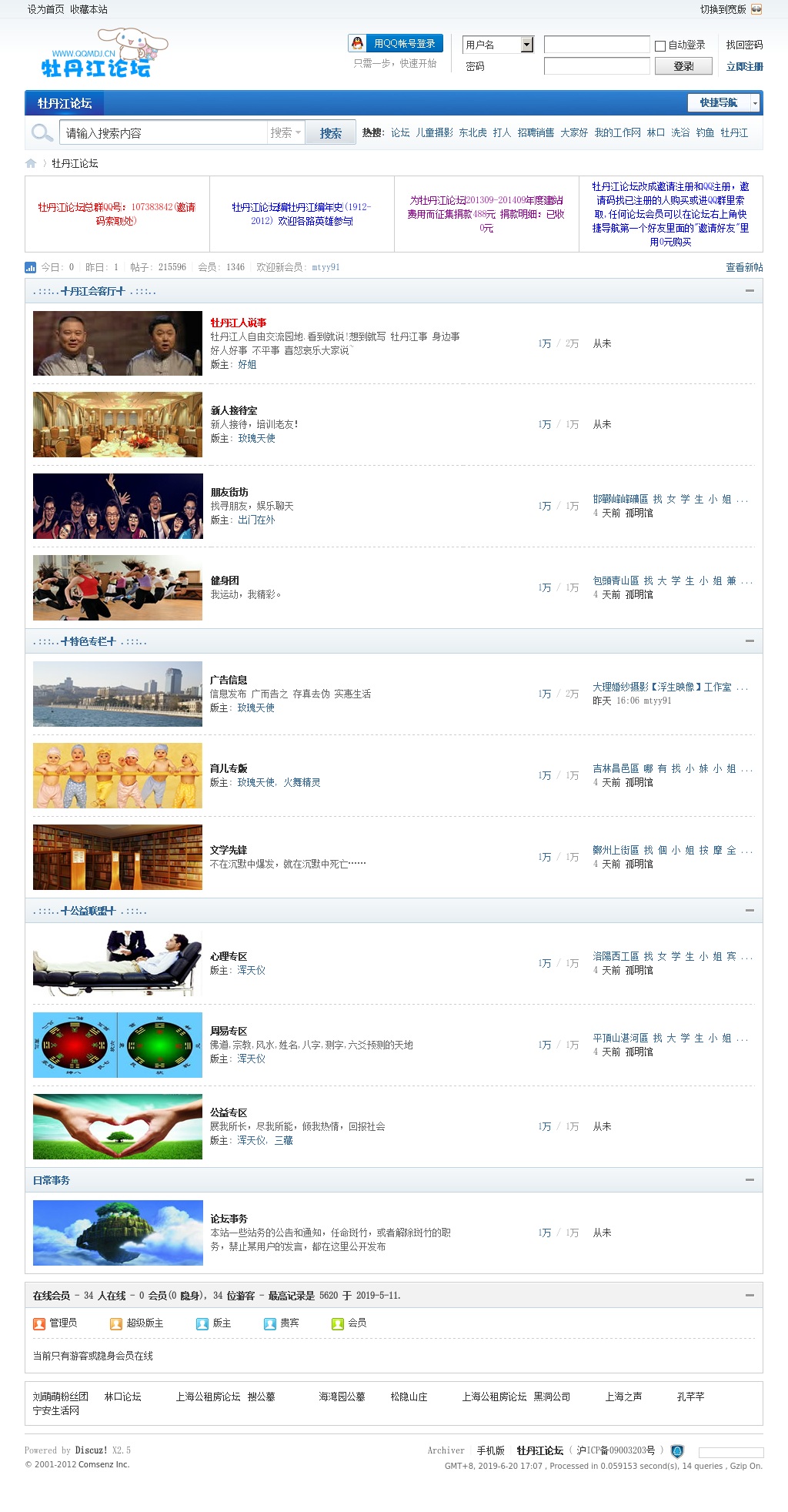Open the 林口论坛 friendly link
Viewport: 788px width, 1512px height.
point(122,1396)
